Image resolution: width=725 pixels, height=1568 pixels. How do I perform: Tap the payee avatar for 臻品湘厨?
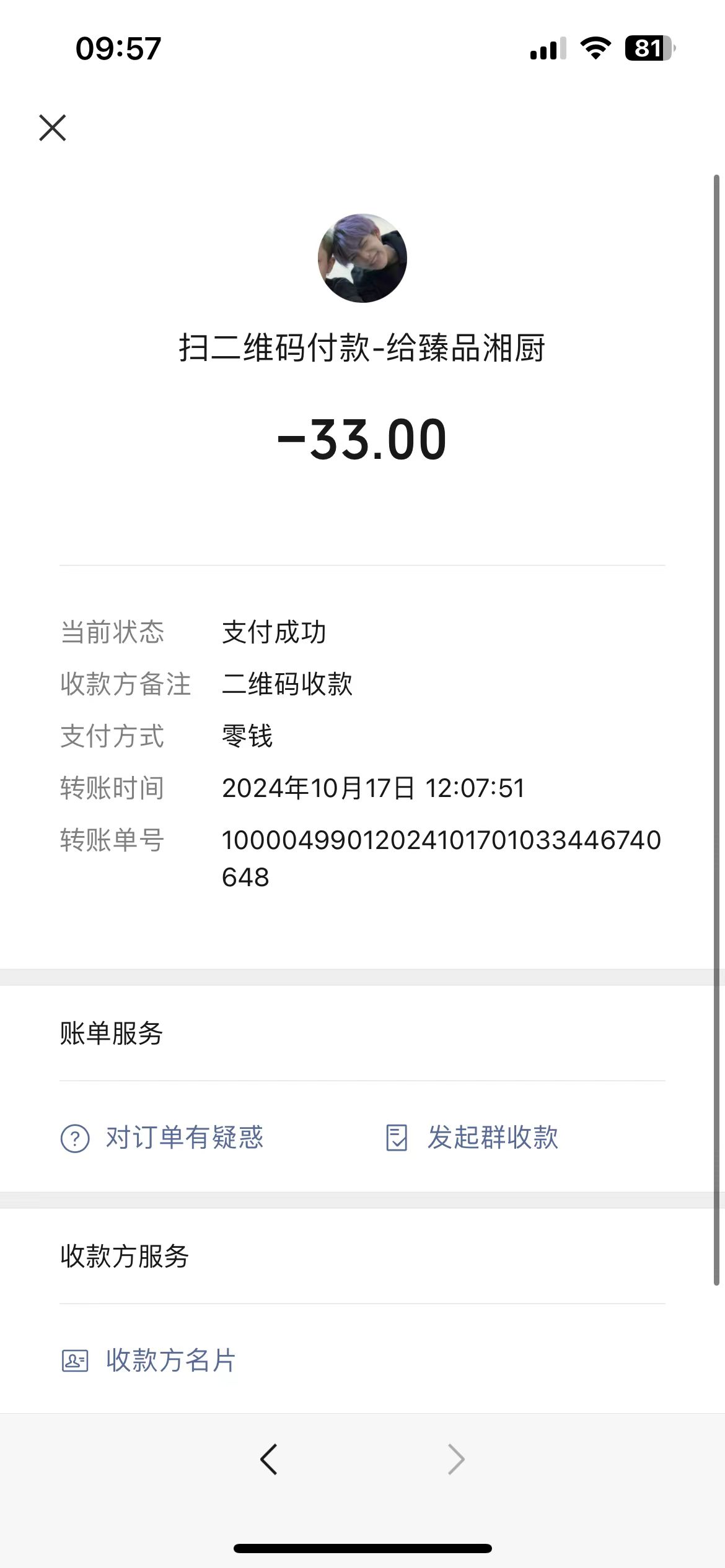click(x=362, y=258)
